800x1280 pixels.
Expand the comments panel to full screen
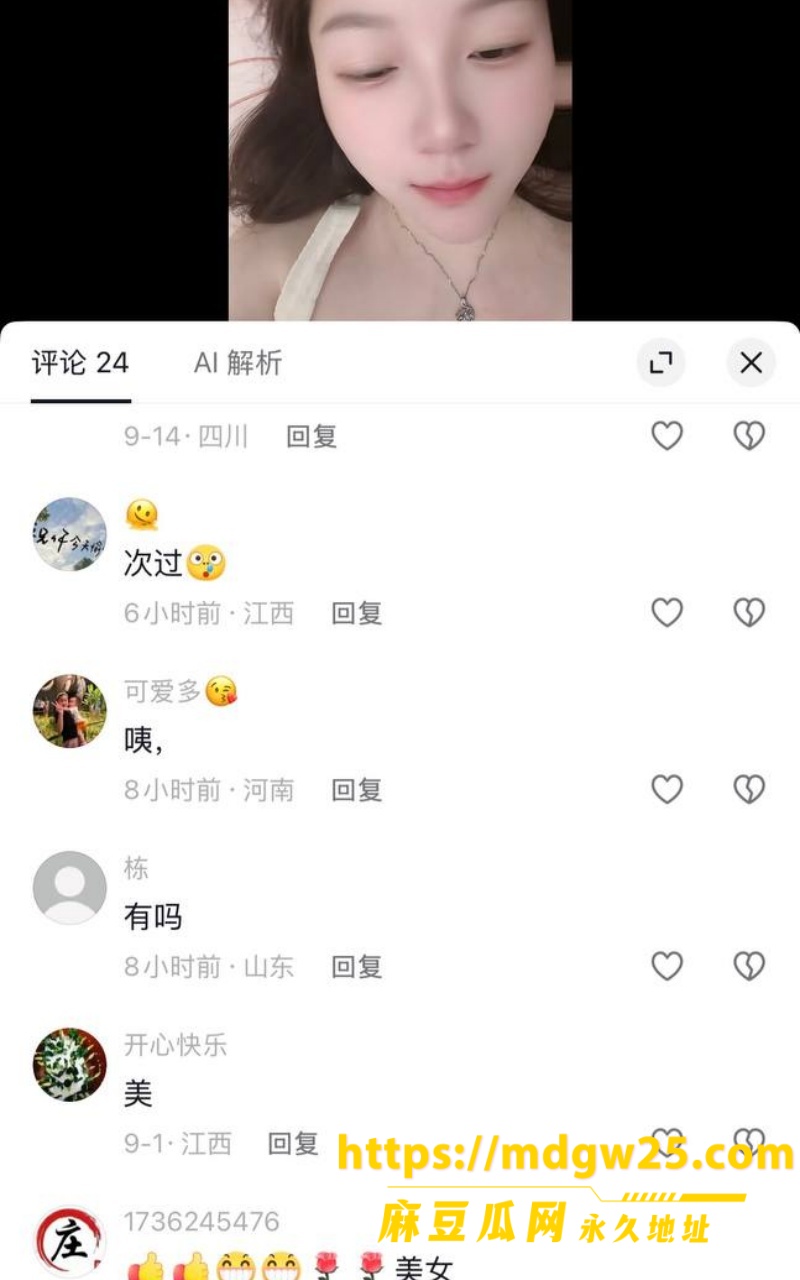(x=661, y=363)
